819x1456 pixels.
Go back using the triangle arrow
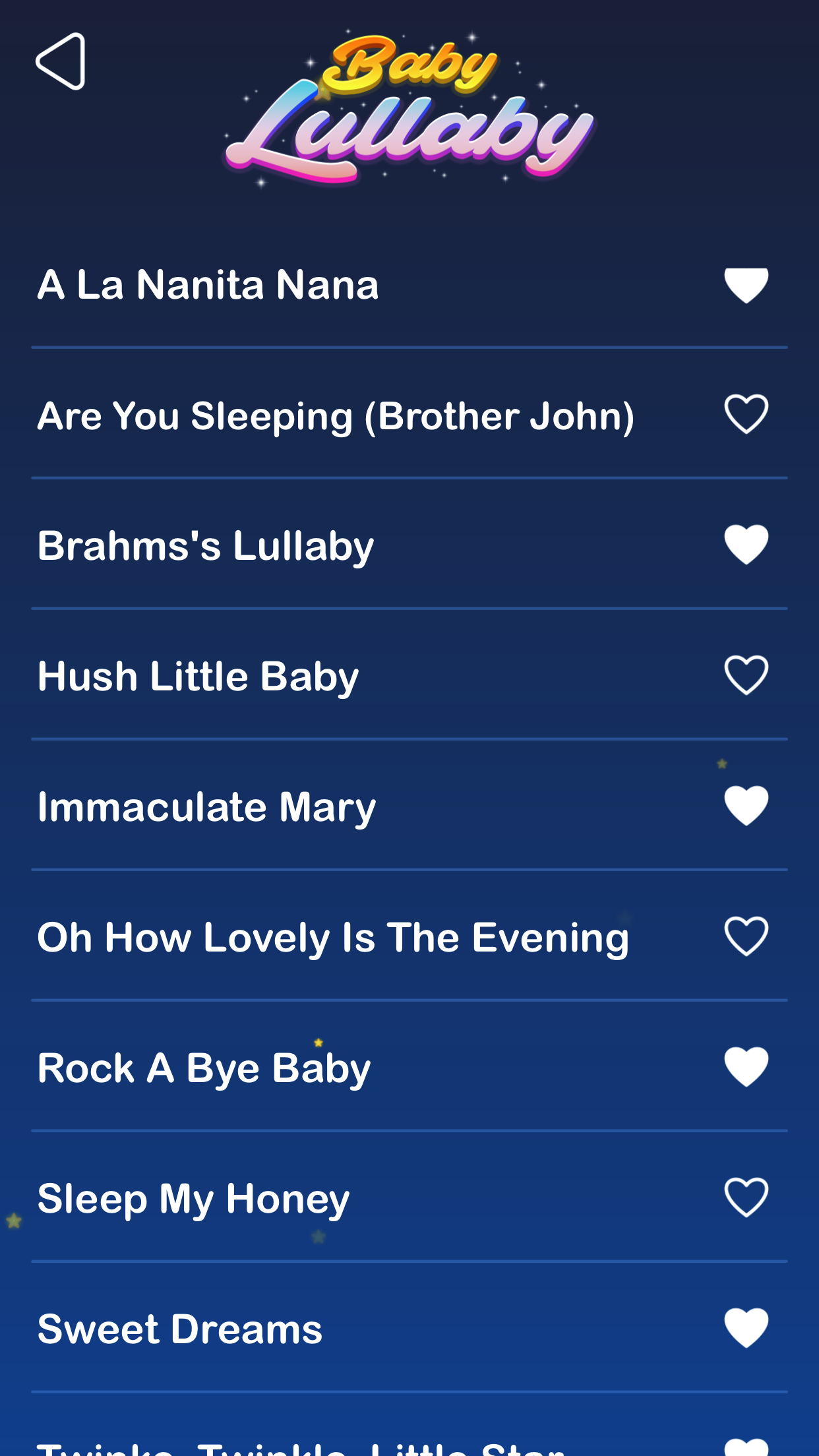[61, 61]
